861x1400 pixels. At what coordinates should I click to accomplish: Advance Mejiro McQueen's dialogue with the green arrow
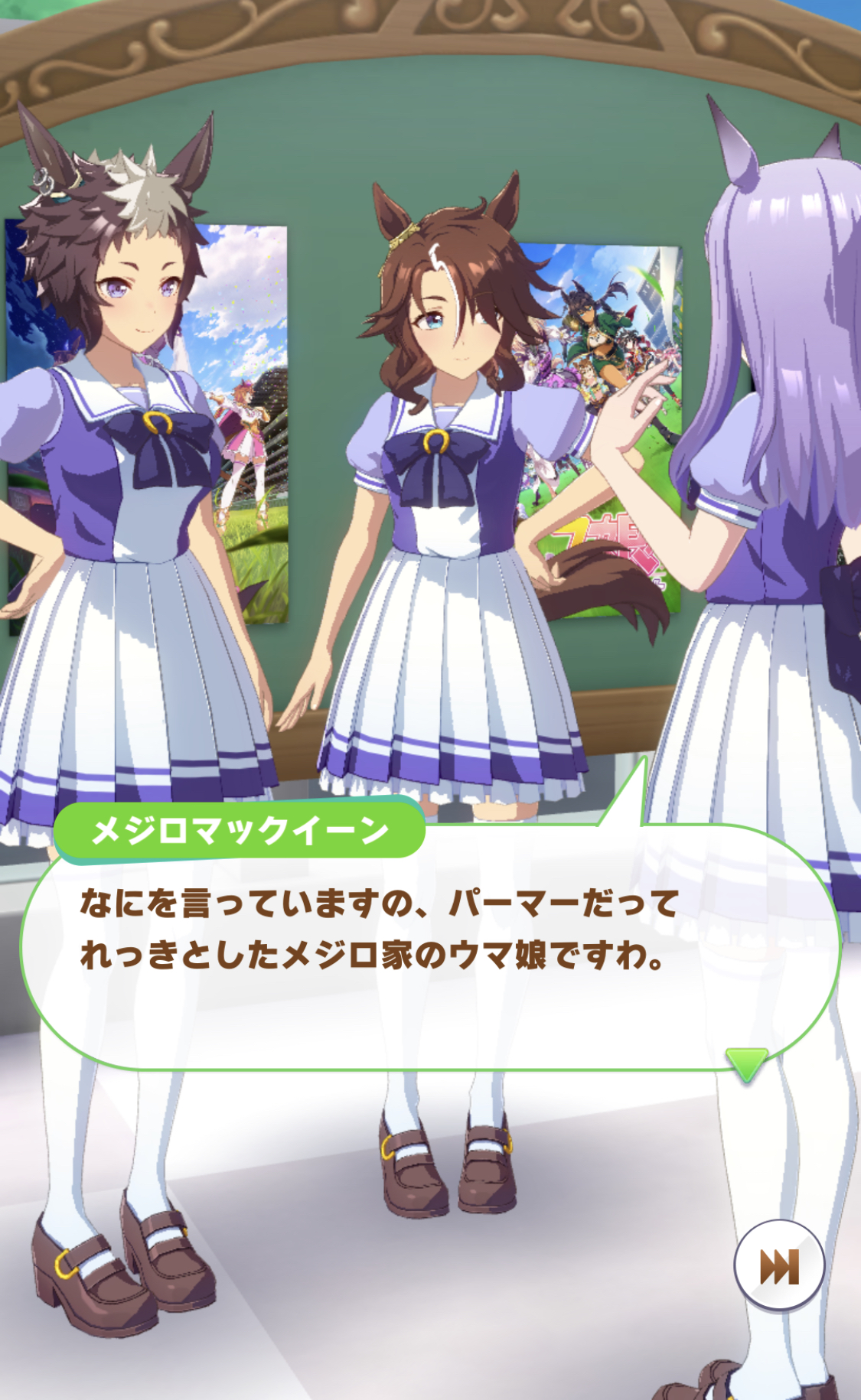(x=745, y=1063)
